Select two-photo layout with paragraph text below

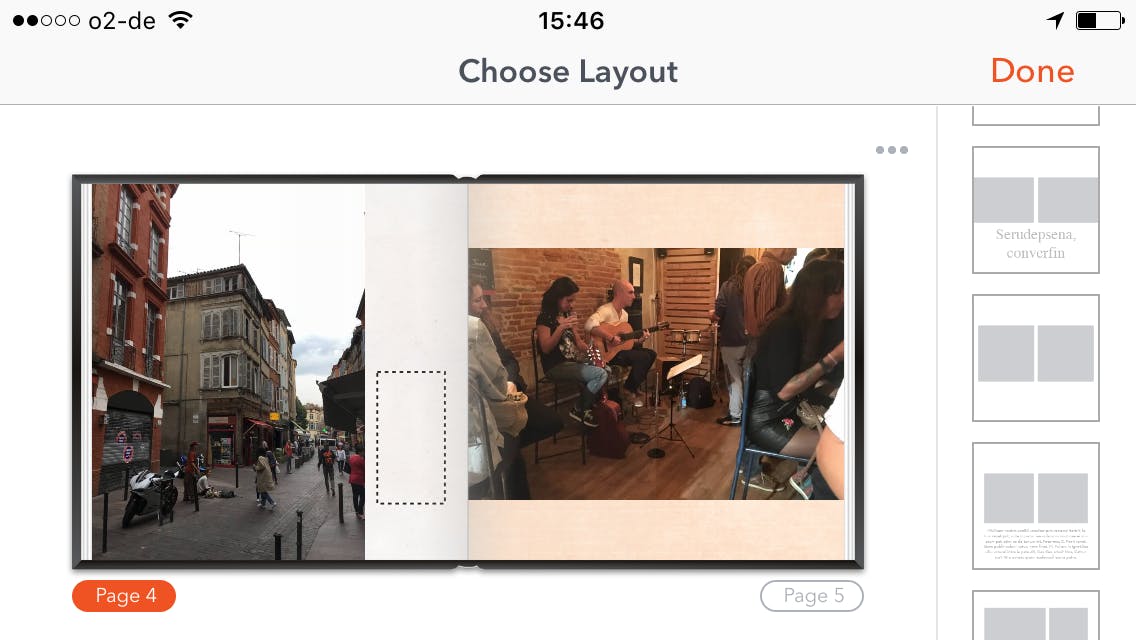pos(1035,505)
